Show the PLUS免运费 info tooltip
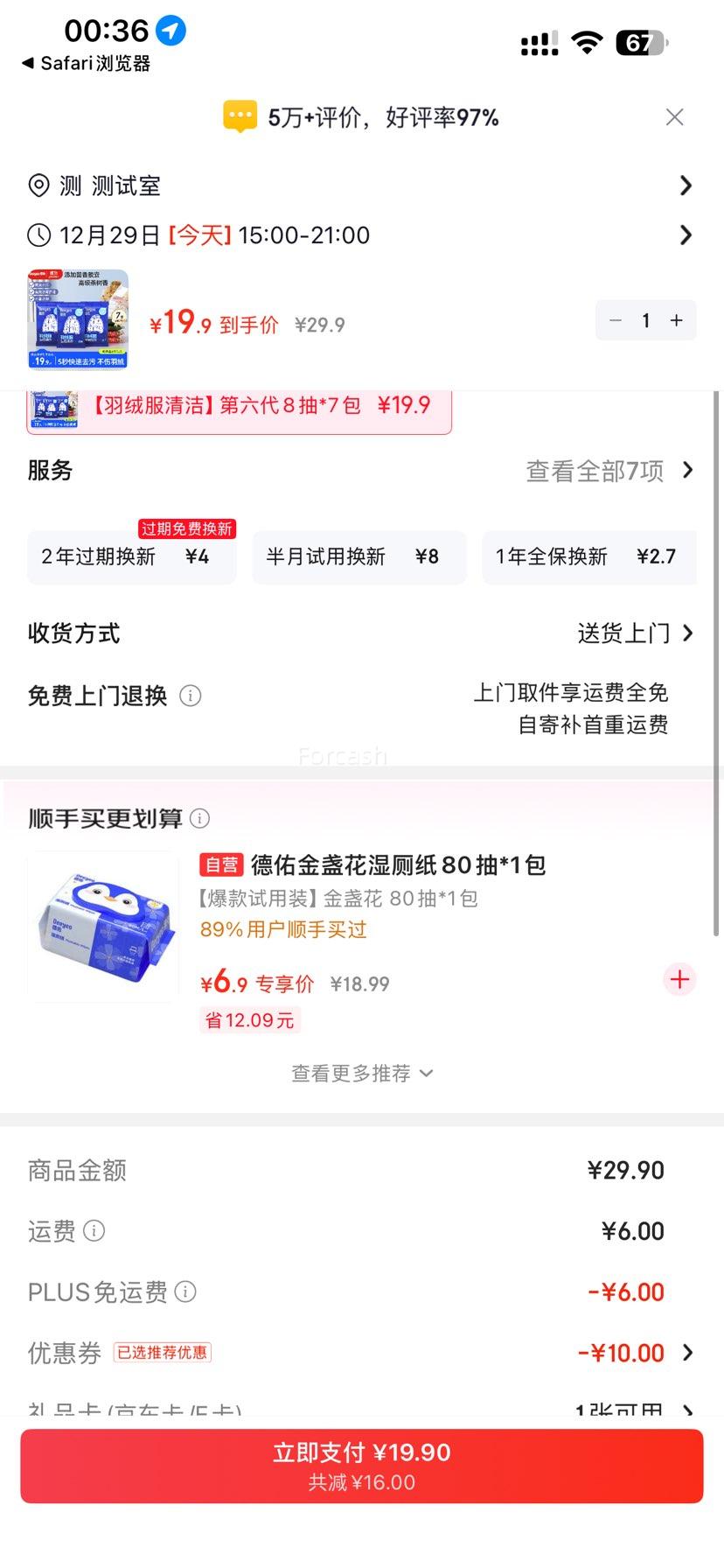 pyautogui.click(x=185, y=1291)
